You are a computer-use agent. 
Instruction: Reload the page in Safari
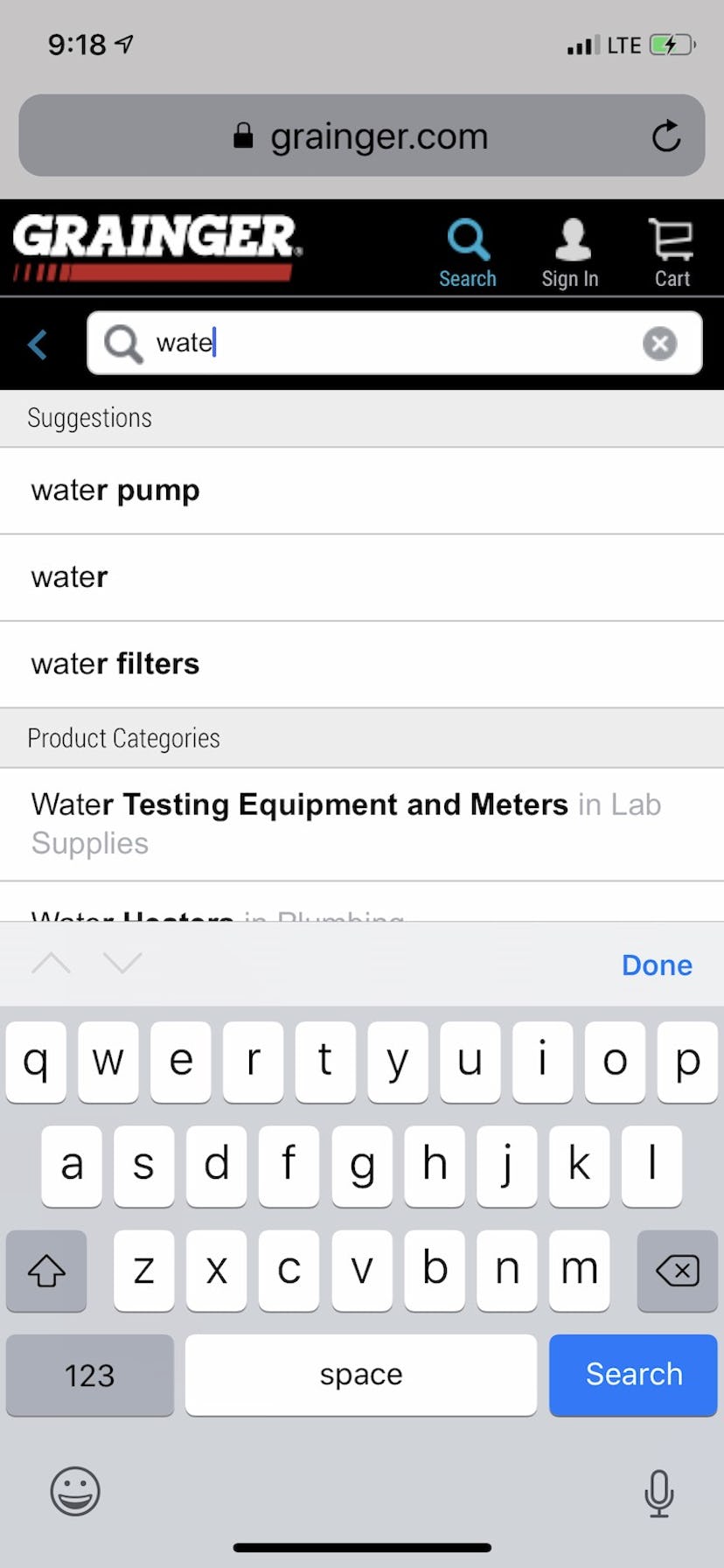pyautogui.click(x=667, y=136)
